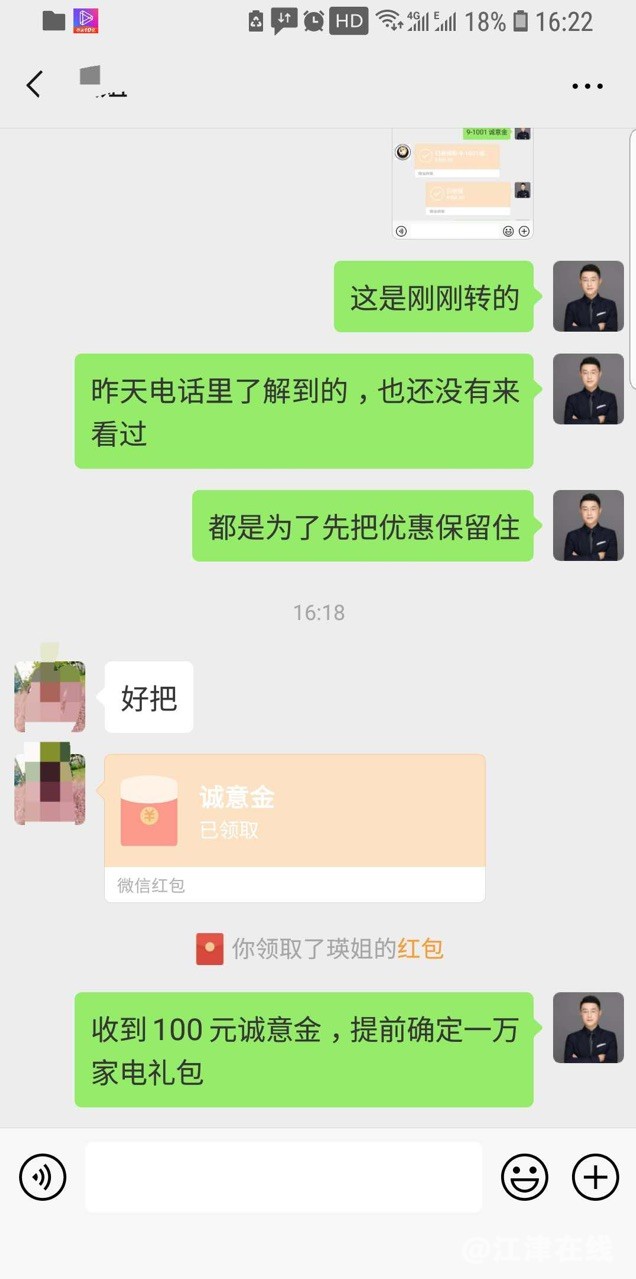Viewport: 636px width, 1279px height.
Task: Tap the 红包 link in claim notice
Action: pyautogui.click(x=420, y=949)
